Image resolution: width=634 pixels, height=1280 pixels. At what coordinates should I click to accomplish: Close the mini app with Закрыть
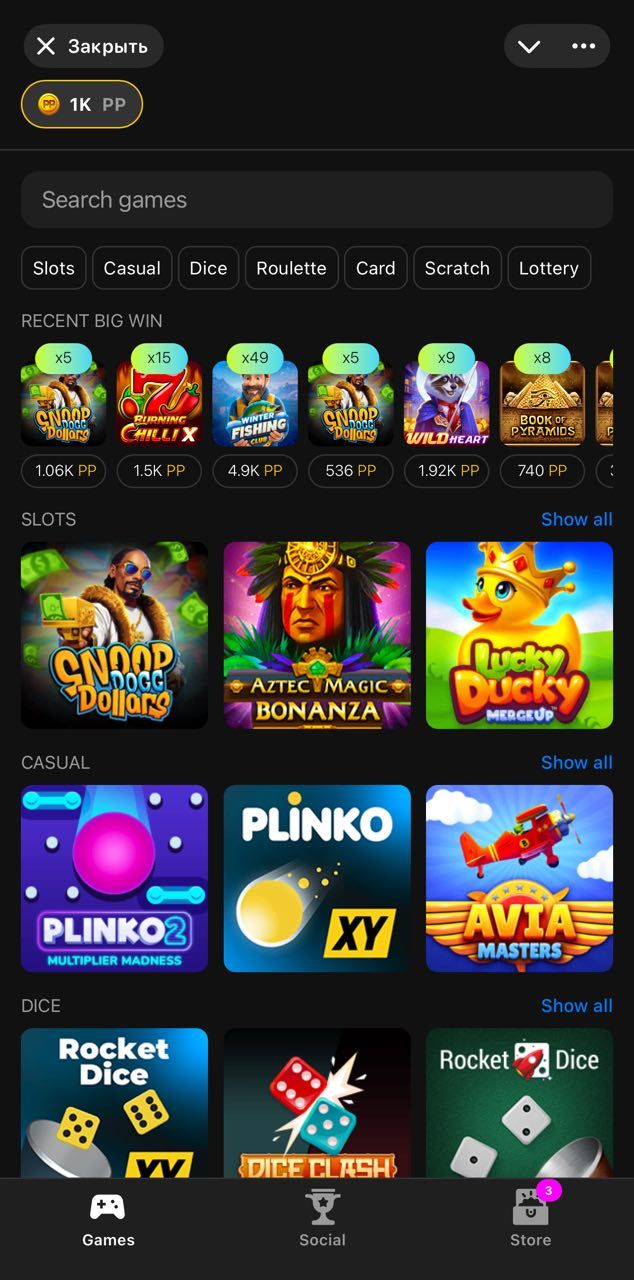coord(93,46)
